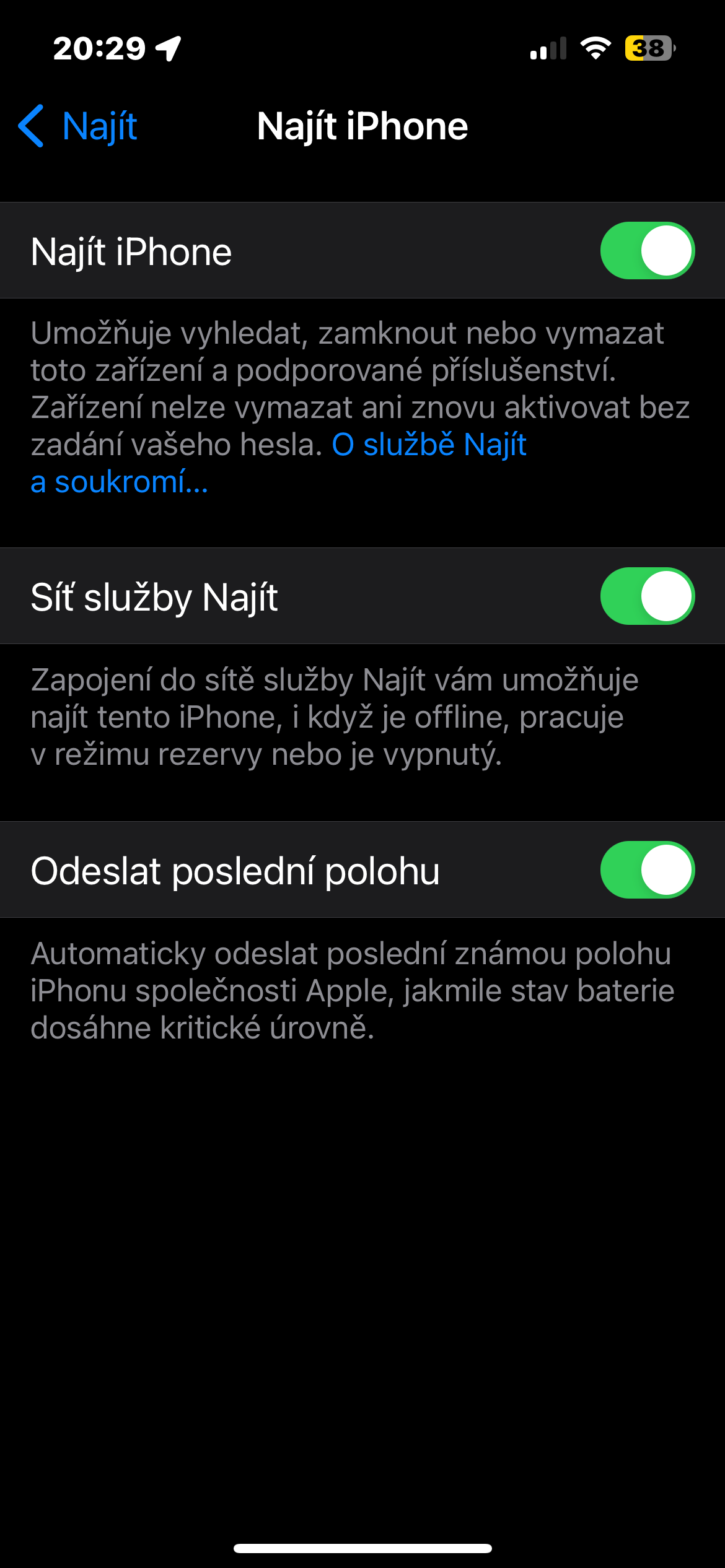The image size is (725, 1568).
Task: Disable the Síť služby Najít toggle
Action: (647, 596)
